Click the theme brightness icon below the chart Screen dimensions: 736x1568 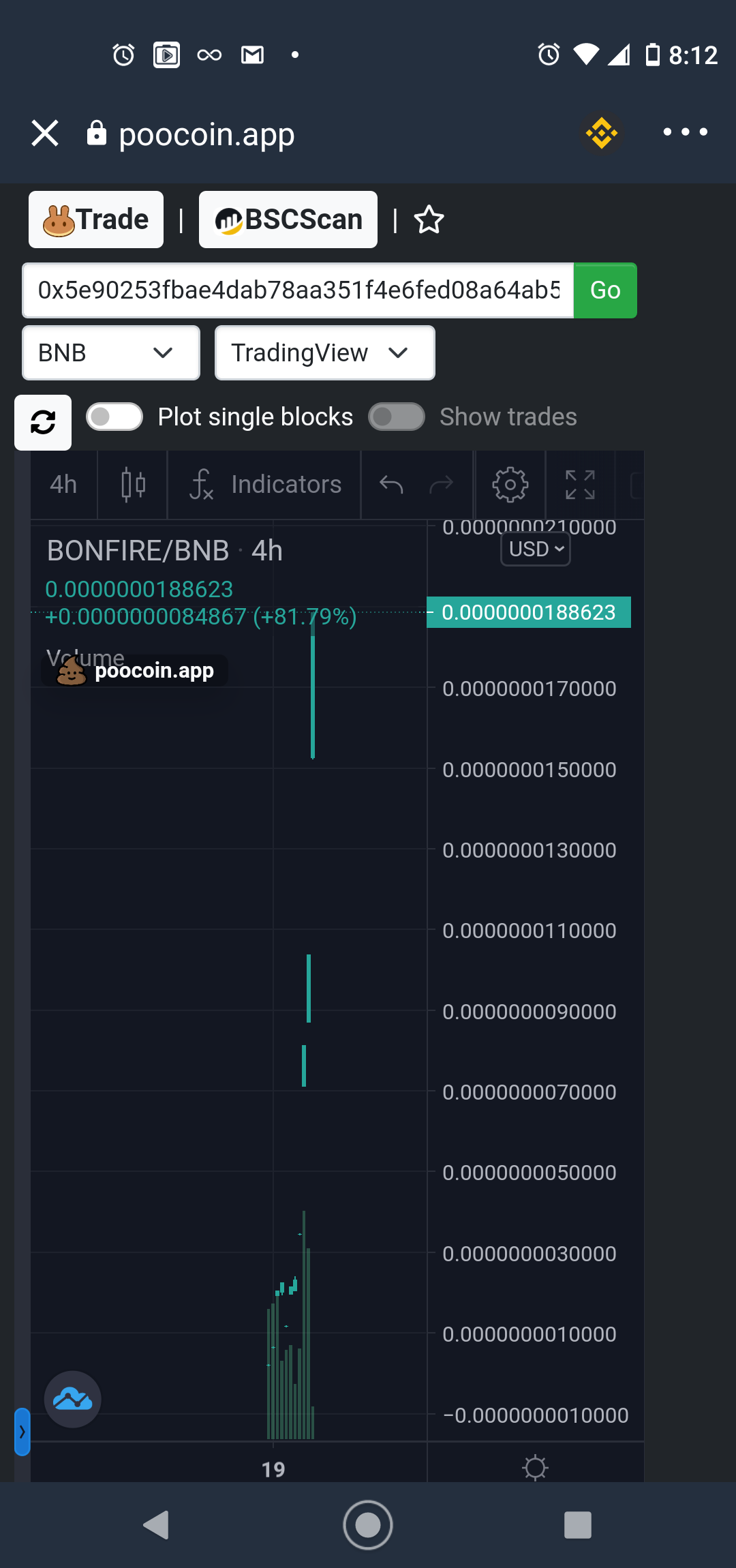(535, 1468)
